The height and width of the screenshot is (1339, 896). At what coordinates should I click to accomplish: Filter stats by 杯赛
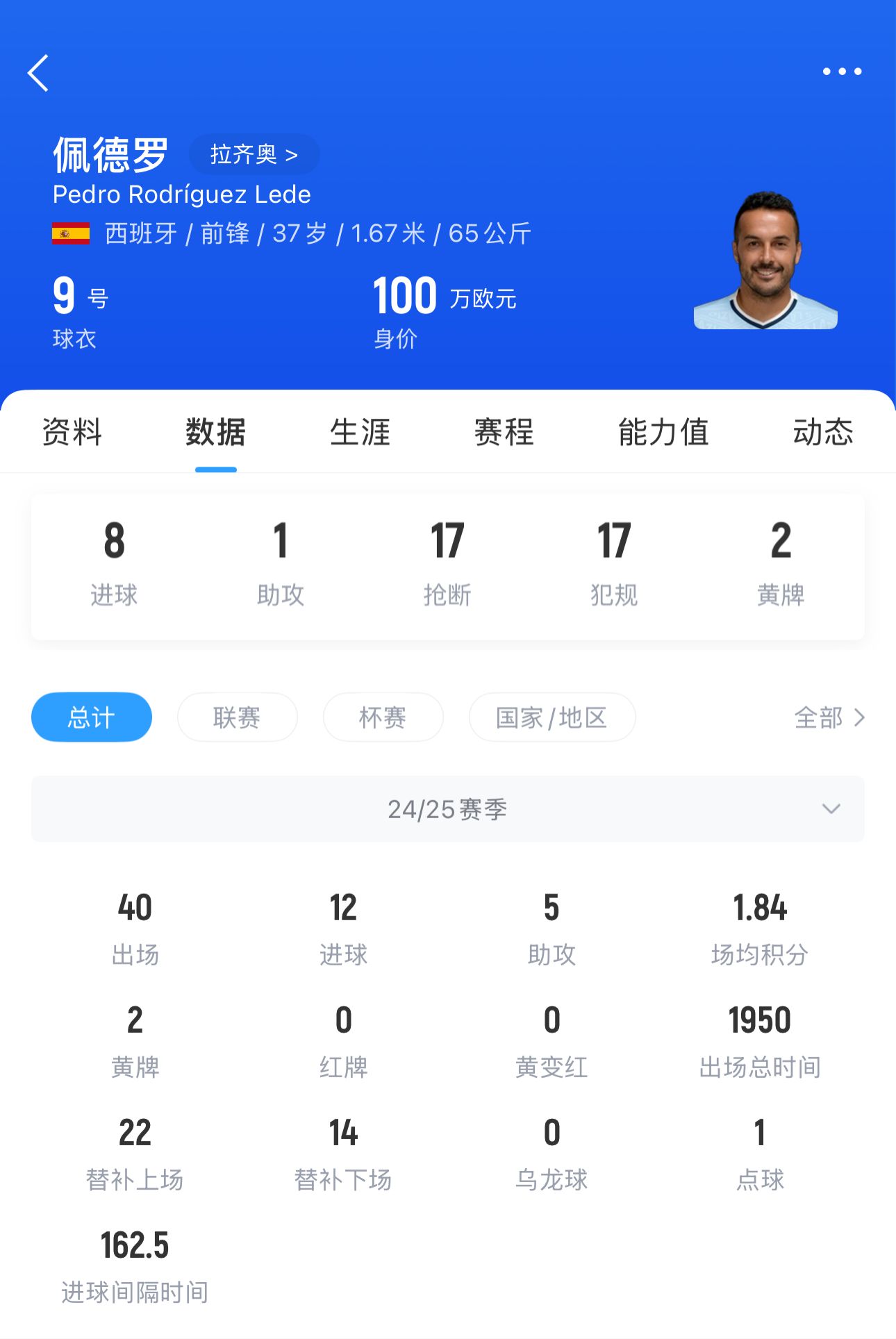pos(383,717)
